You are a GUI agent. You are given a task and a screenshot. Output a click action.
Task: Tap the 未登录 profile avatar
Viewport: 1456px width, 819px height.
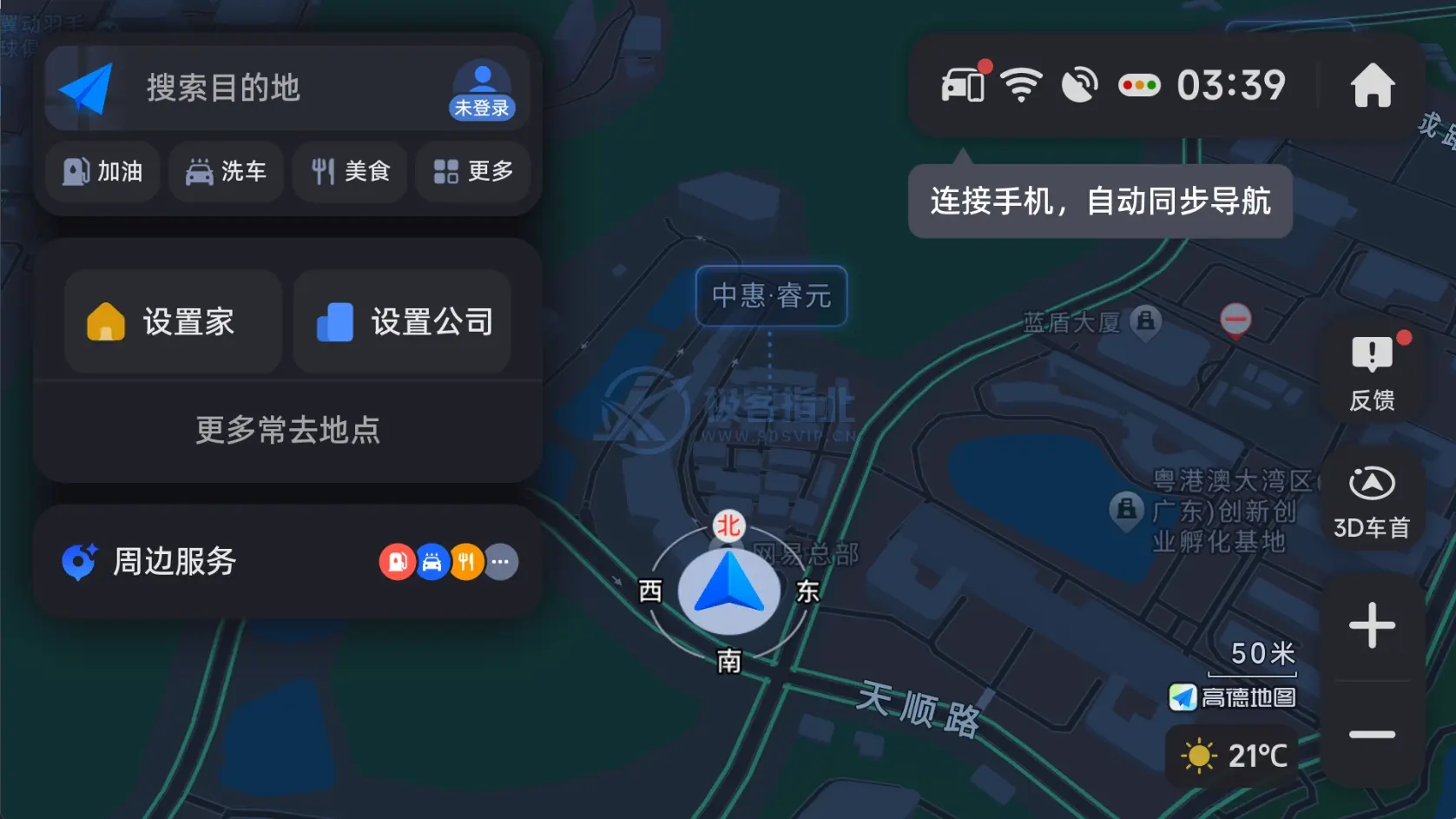tap(482, 89)
